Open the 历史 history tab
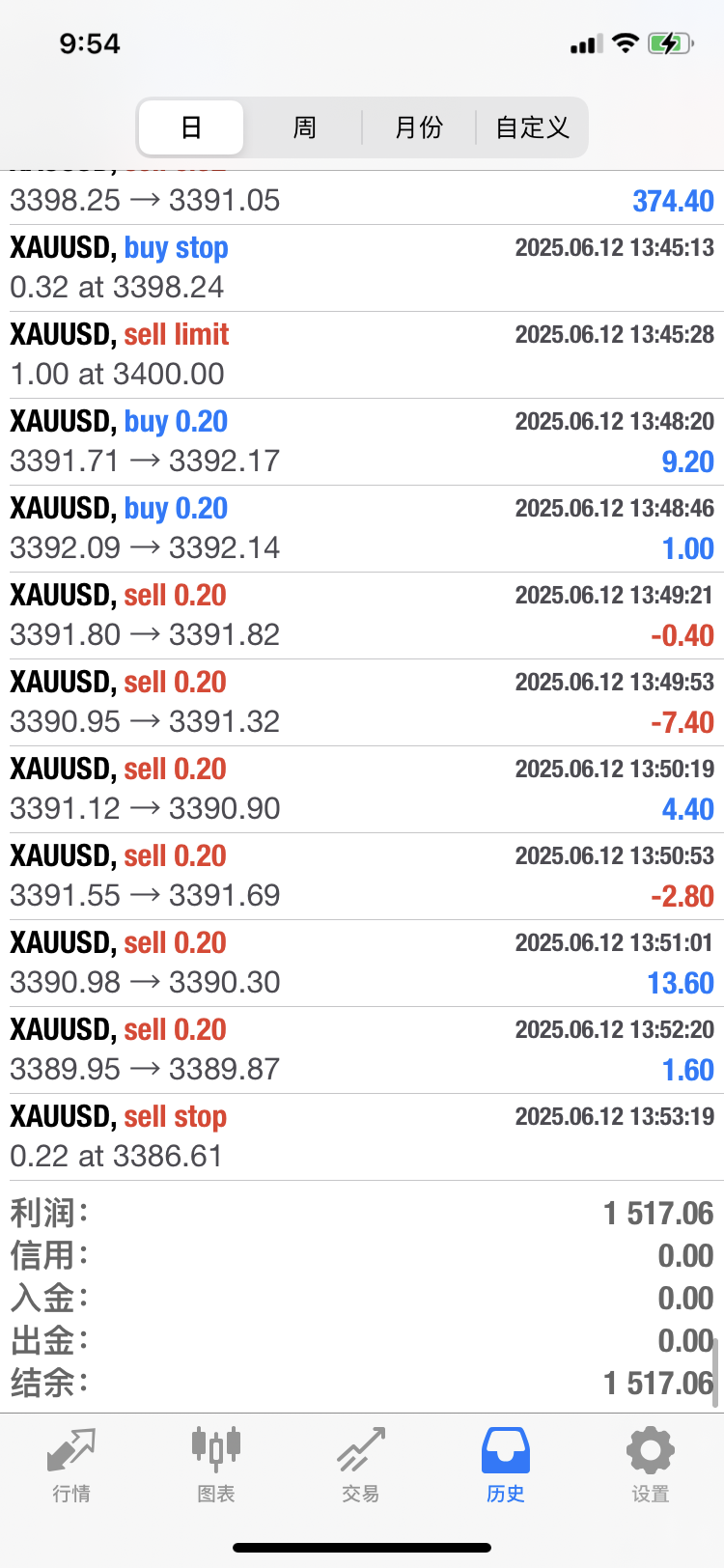Screen dimensions: 724x1568 point(506,1466)
